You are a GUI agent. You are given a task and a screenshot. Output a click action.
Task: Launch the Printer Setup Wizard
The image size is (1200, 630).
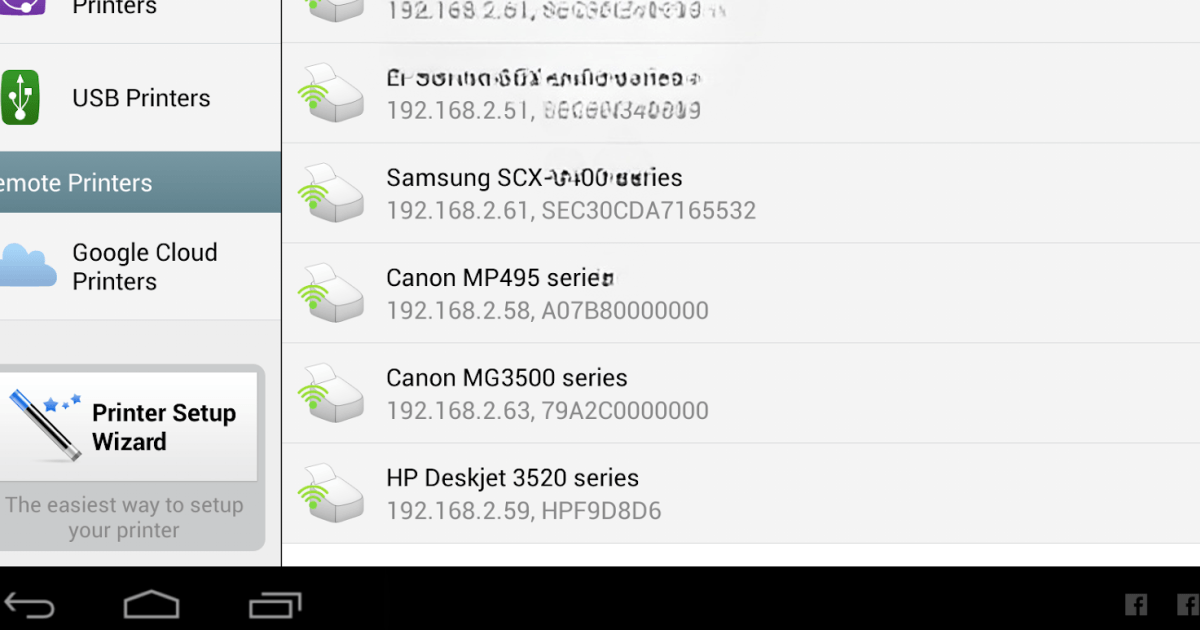click(x=130, y=427)
